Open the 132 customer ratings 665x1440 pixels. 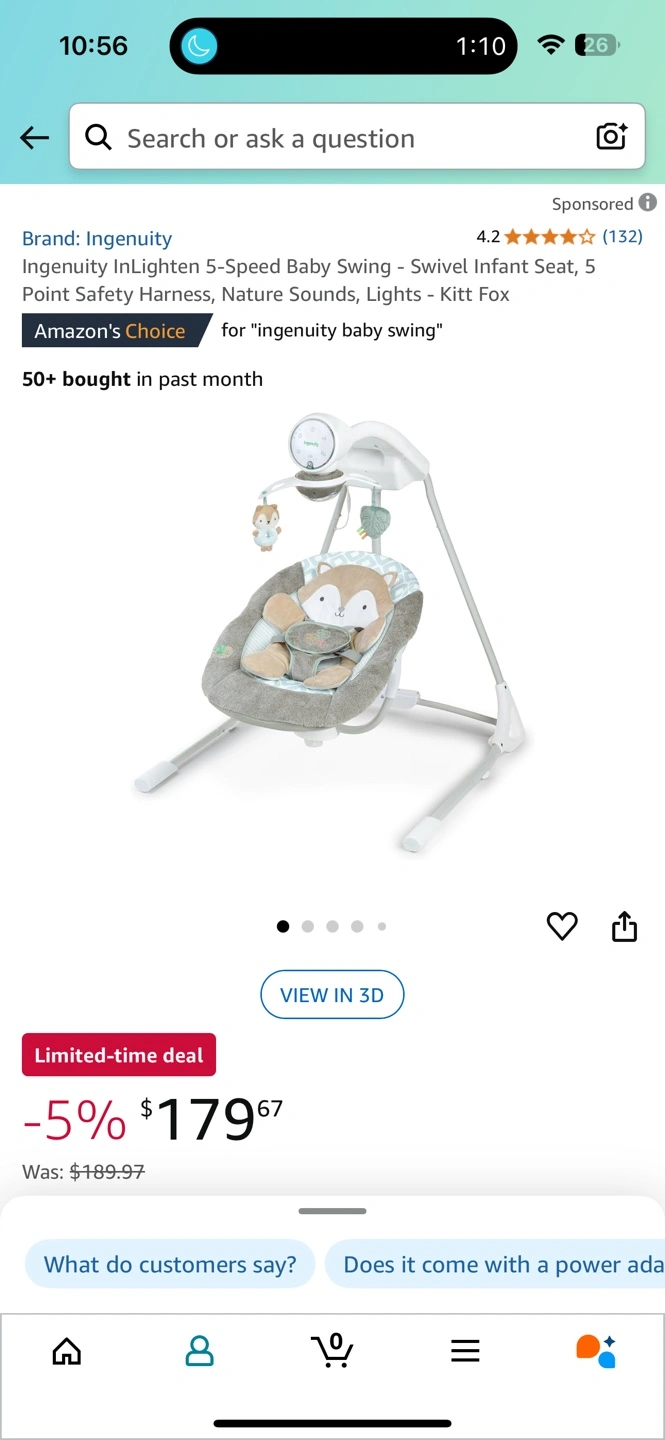621,237
